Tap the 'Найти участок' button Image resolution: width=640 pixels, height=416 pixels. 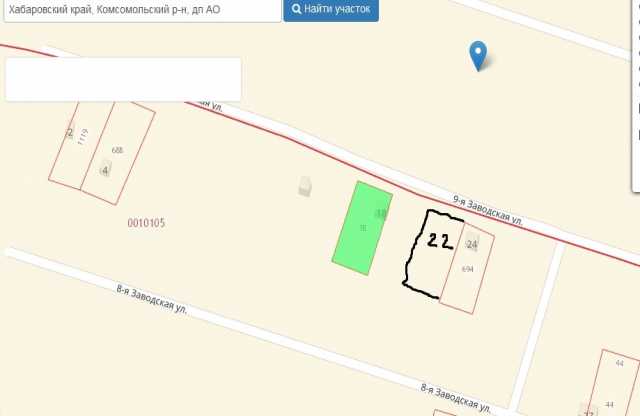coord(331,10)
